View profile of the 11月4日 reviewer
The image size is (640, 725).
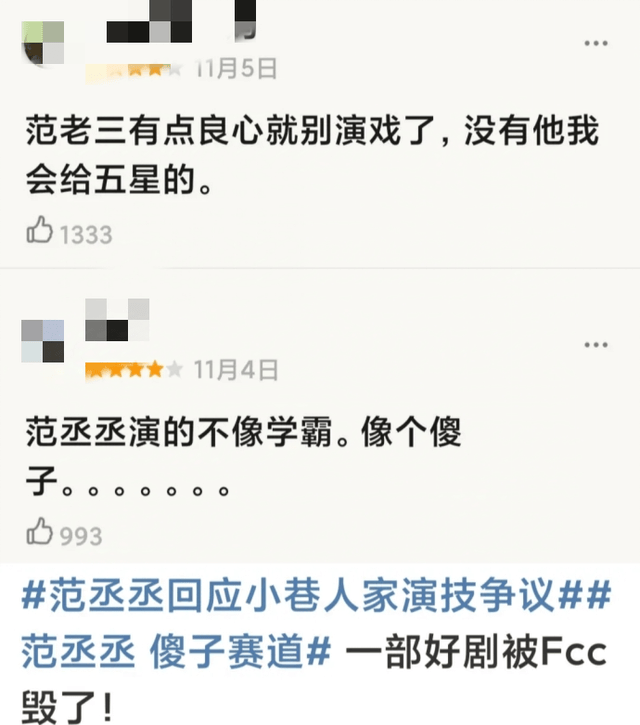(x=43, y=340)
